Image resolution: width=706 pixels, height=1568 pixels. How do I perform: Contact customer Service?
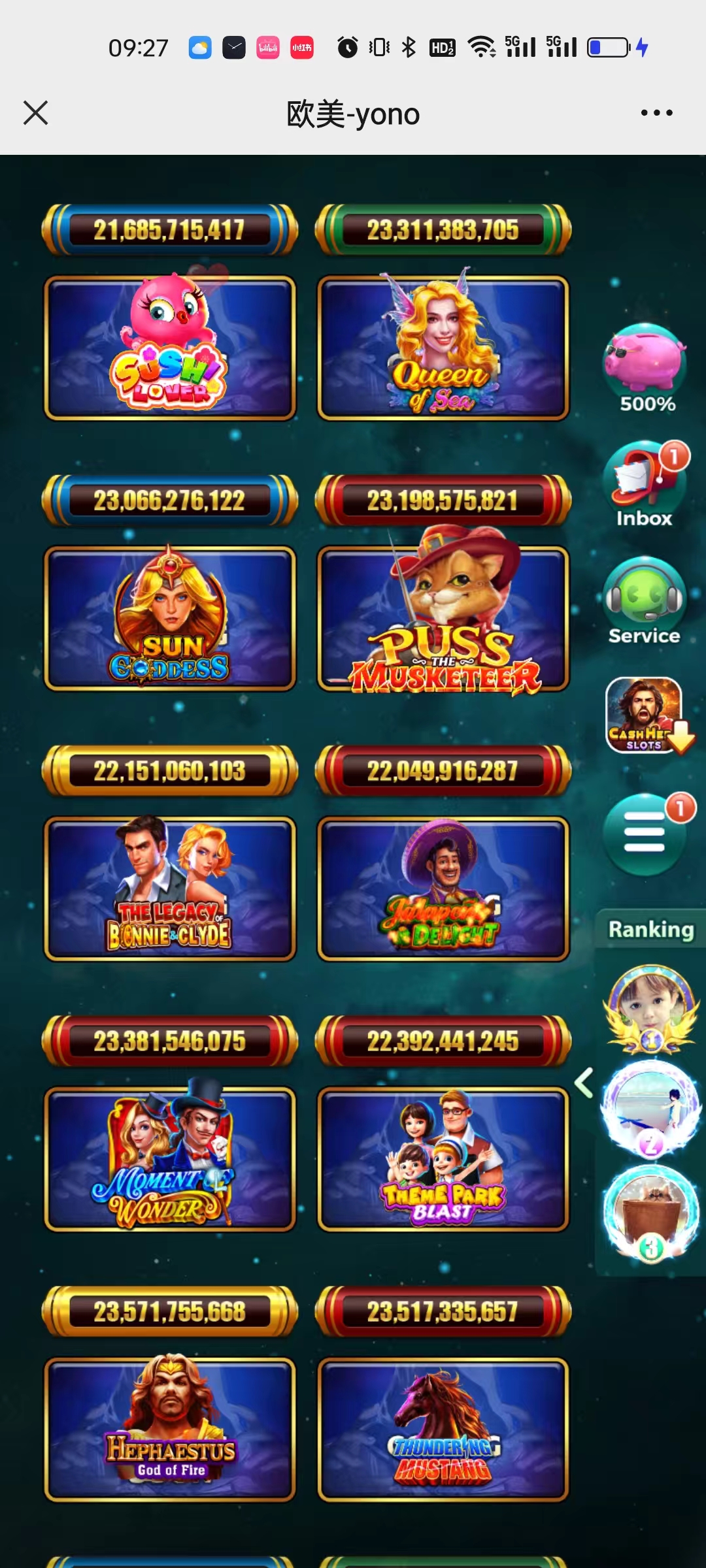(645, 600)
